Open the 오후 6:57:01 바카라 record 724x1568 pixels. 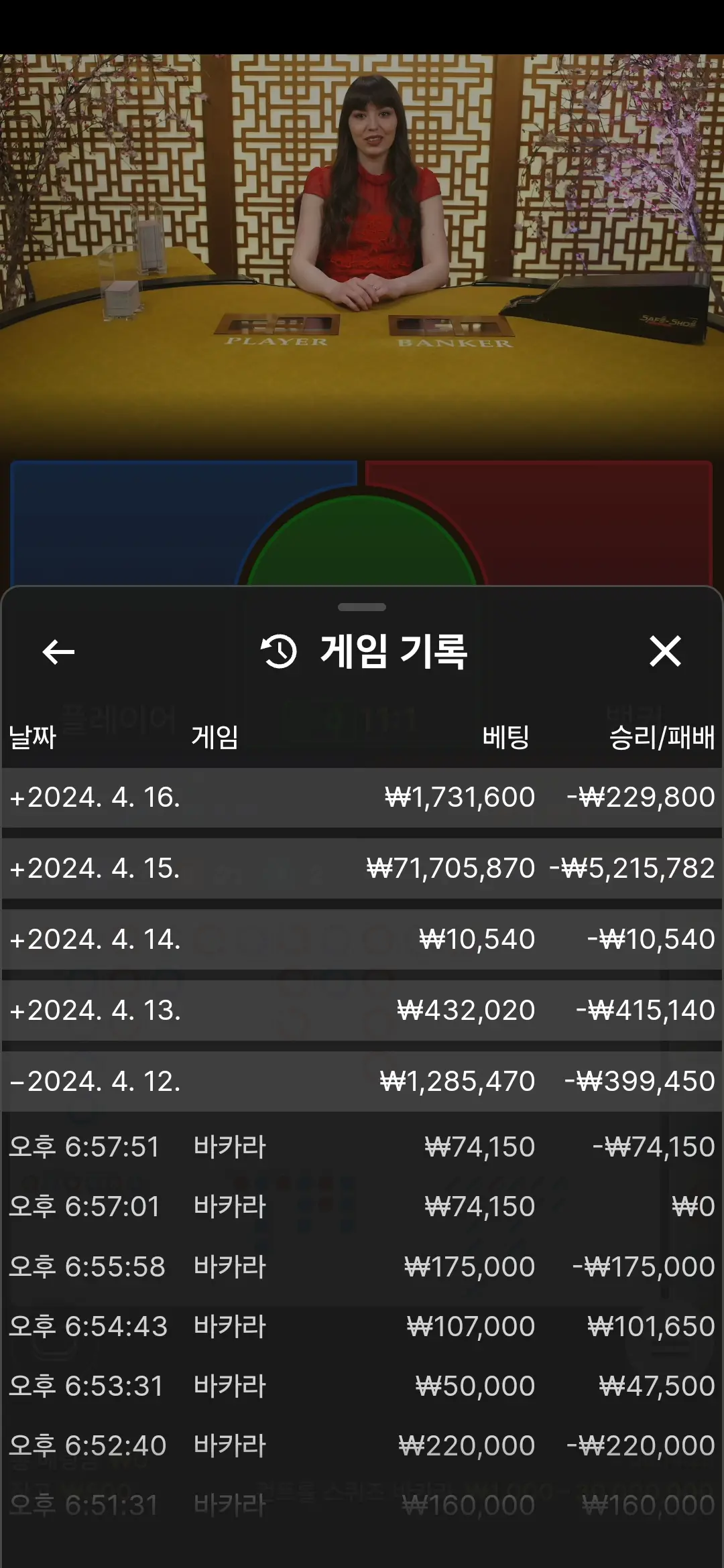tap(362, 1206)
